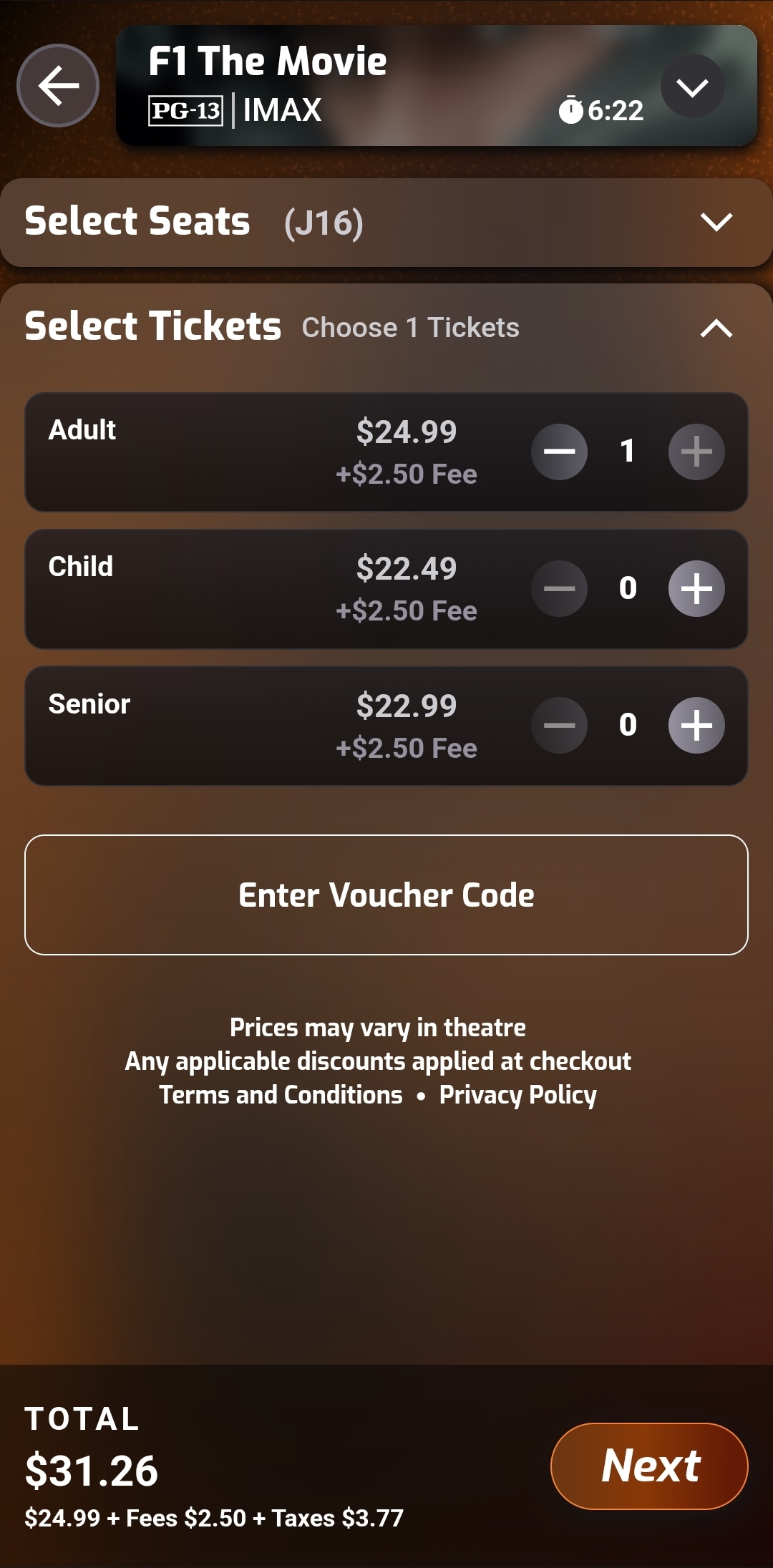
Task: Decrease the Adult ticket count
Action: point(560,452)
